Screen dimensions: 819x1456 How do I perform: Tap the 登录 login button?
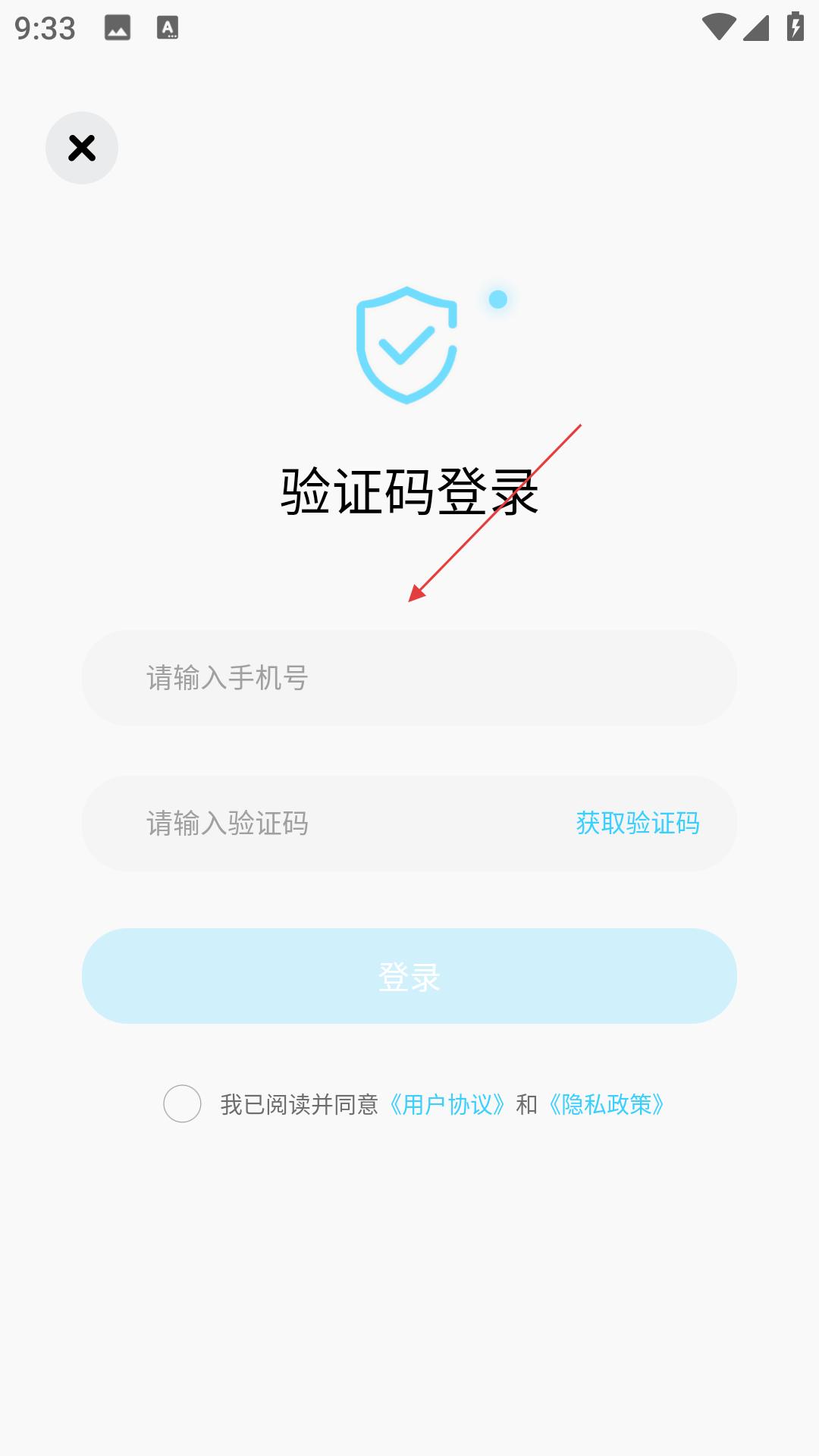[409, 976]
